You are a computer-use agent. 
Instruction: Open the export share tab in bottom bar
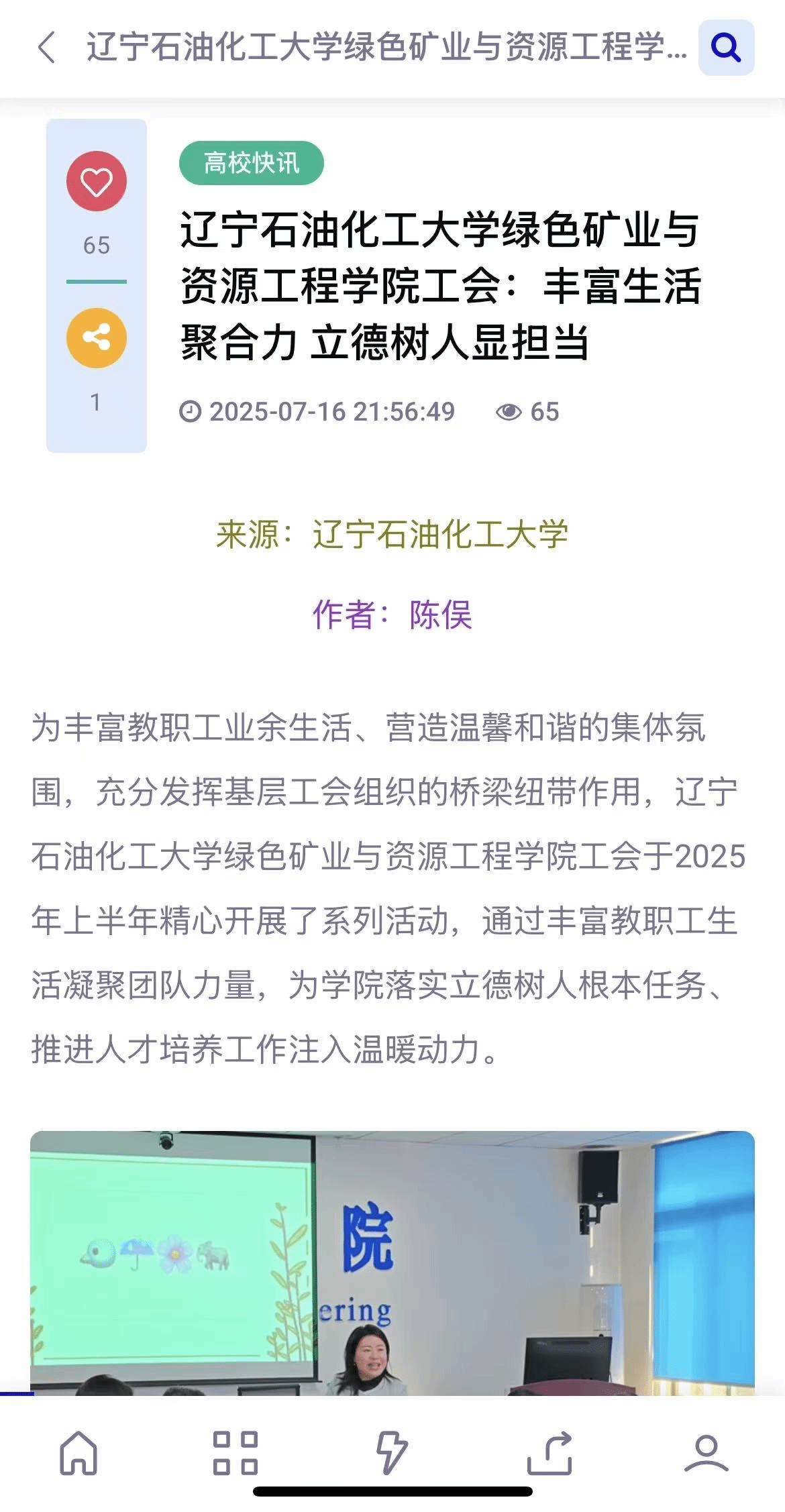pos(549,1452)
